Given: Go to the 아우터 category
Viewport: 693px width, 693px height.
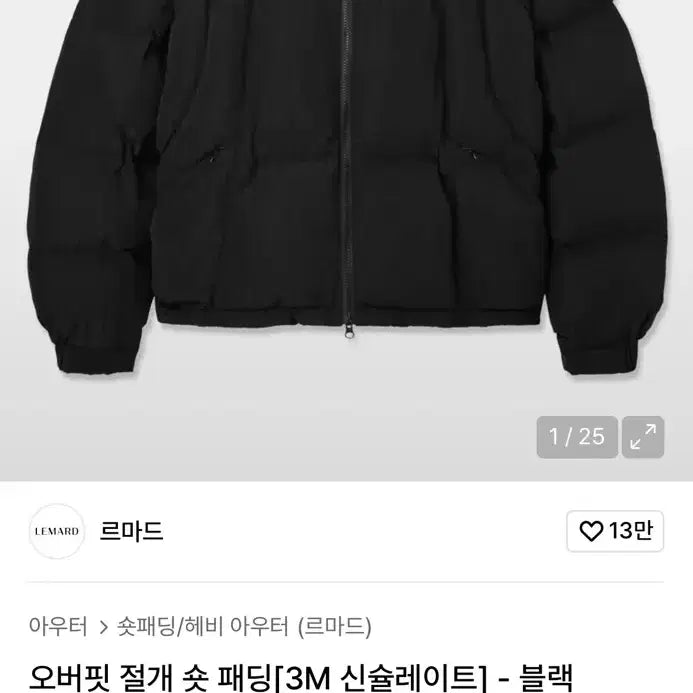Looking at the screenshot, I should point(58,626).
